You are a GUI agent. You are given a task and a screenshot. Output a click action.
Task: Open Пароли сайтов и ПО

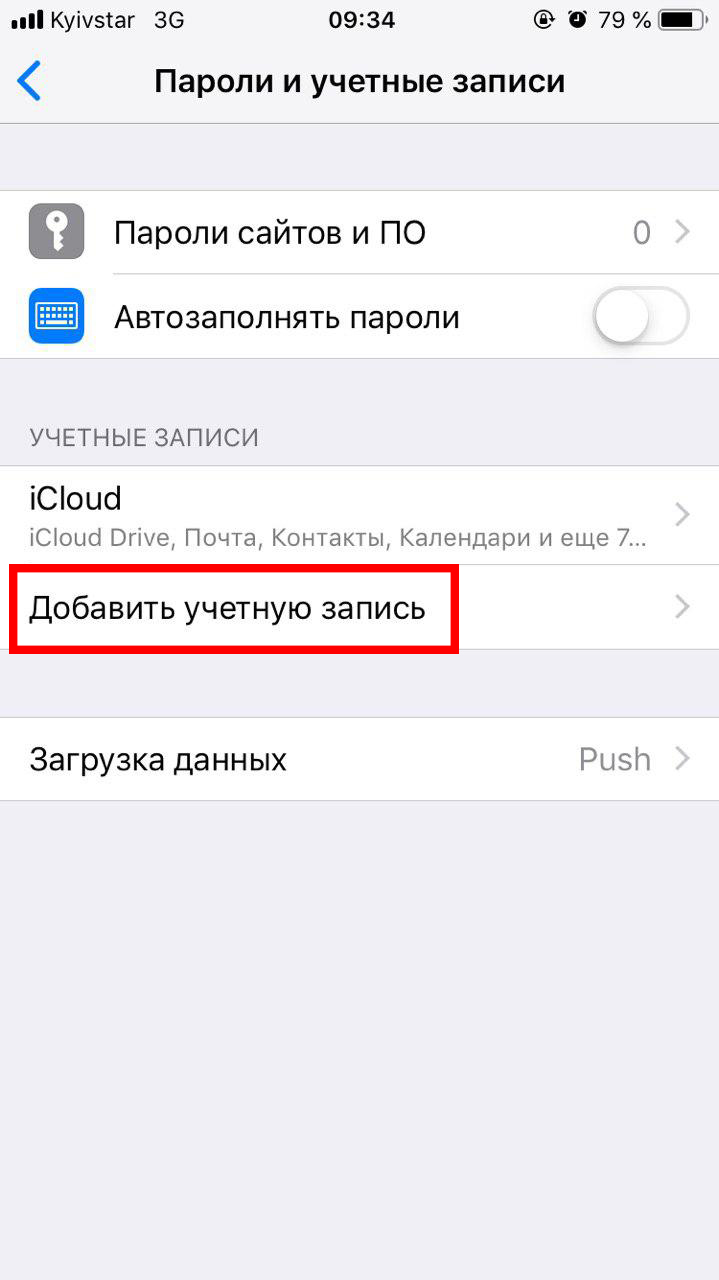coord(359,232)
